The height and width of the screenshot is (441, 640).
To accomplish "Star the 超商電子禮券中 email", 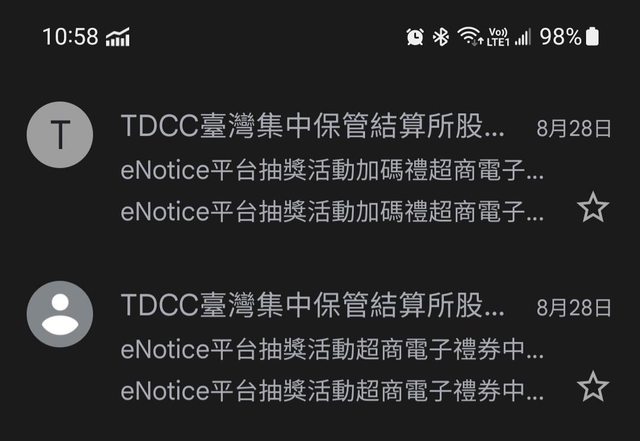I will (593, 386).
